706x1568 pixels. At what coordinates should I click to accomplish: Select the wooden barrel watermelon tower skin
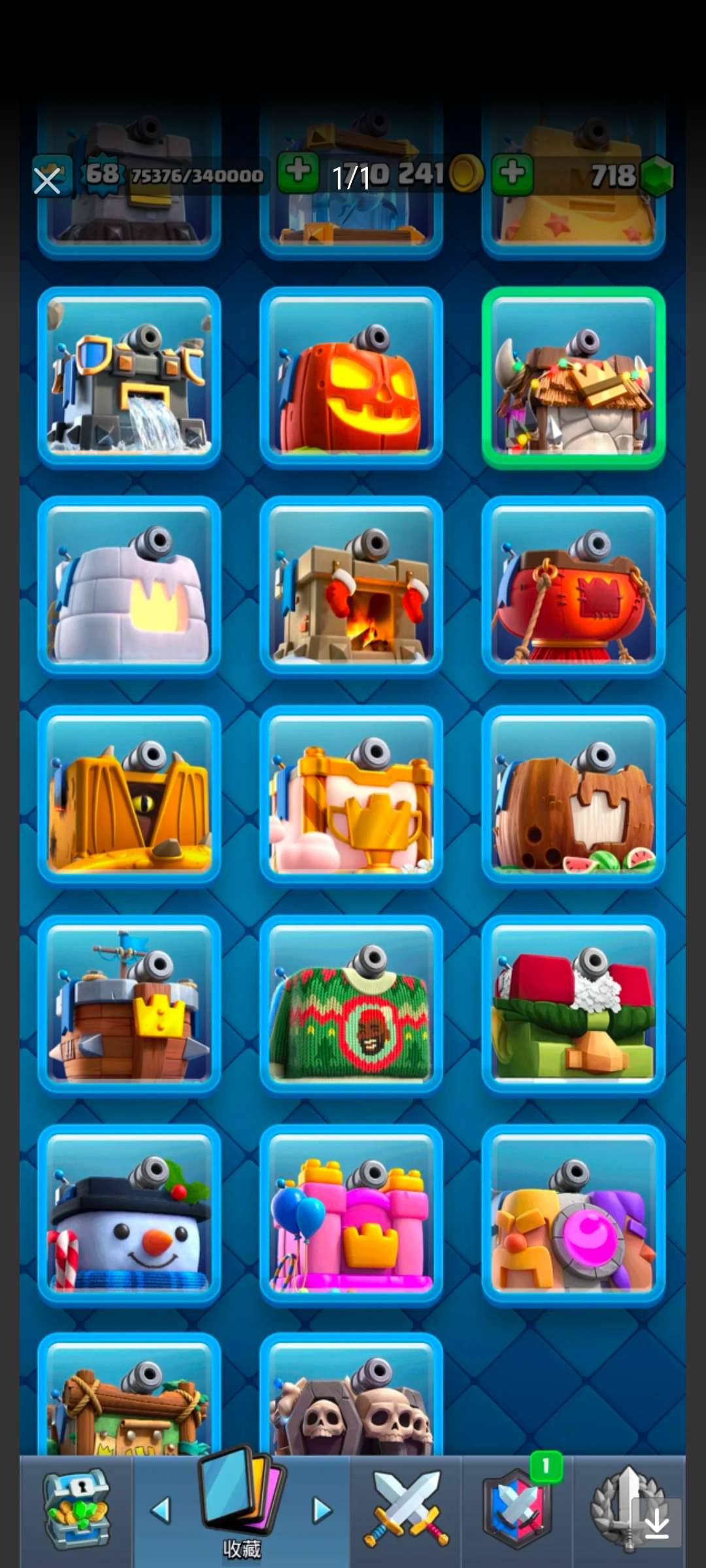(573, 796)
